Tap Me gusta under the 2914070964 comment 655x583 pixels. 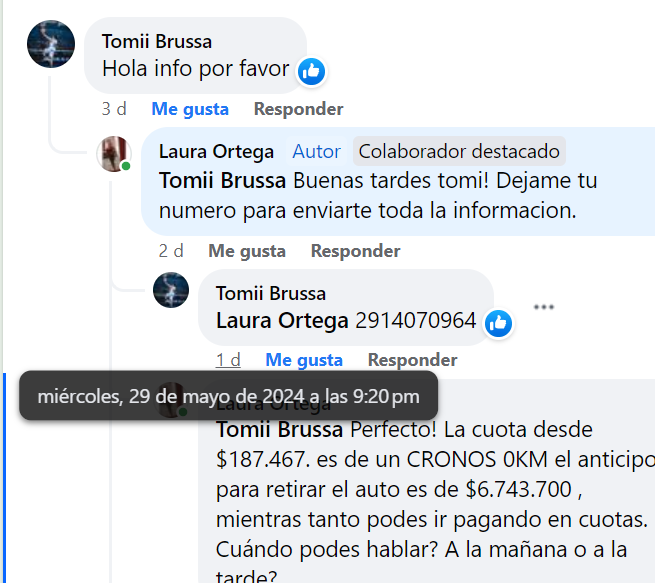(304, 360)
